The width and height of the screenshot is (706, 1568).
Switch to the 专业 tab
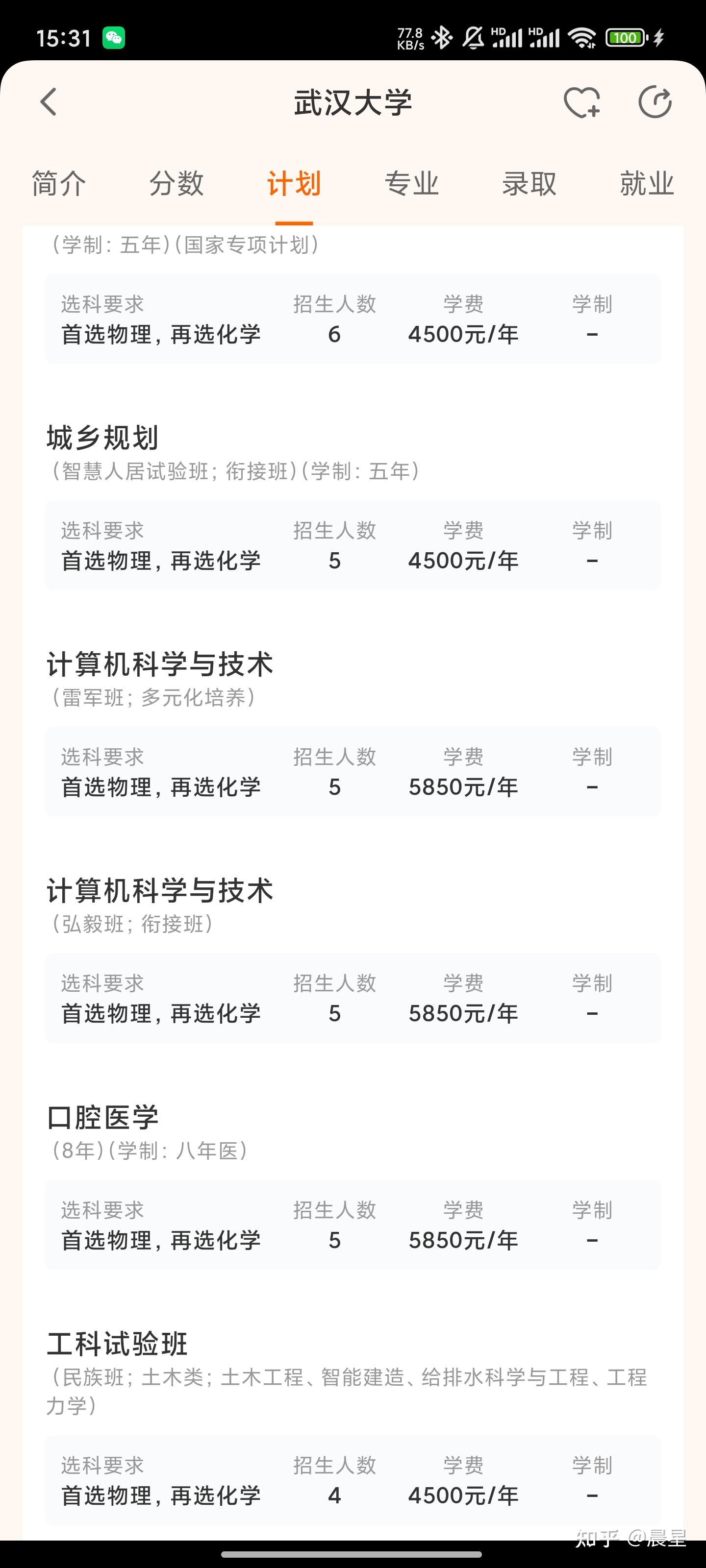411,183
